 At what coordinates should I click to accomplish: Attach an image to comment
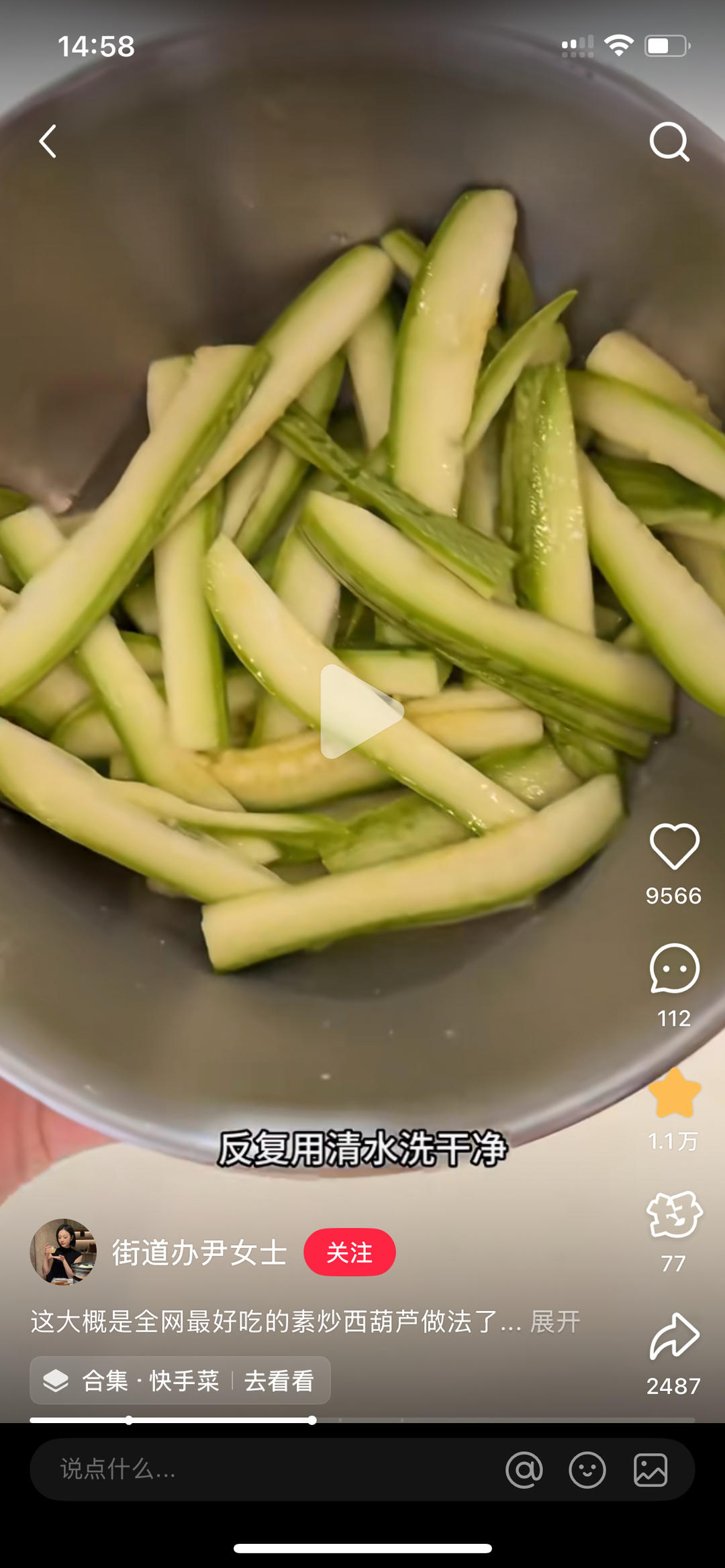[x=650, y=1470]
